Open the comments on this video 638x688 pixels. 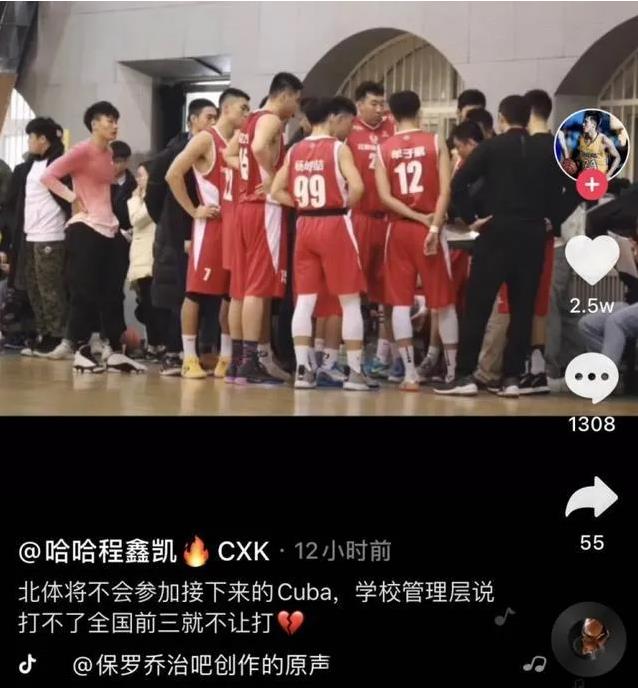coord(591,380)
